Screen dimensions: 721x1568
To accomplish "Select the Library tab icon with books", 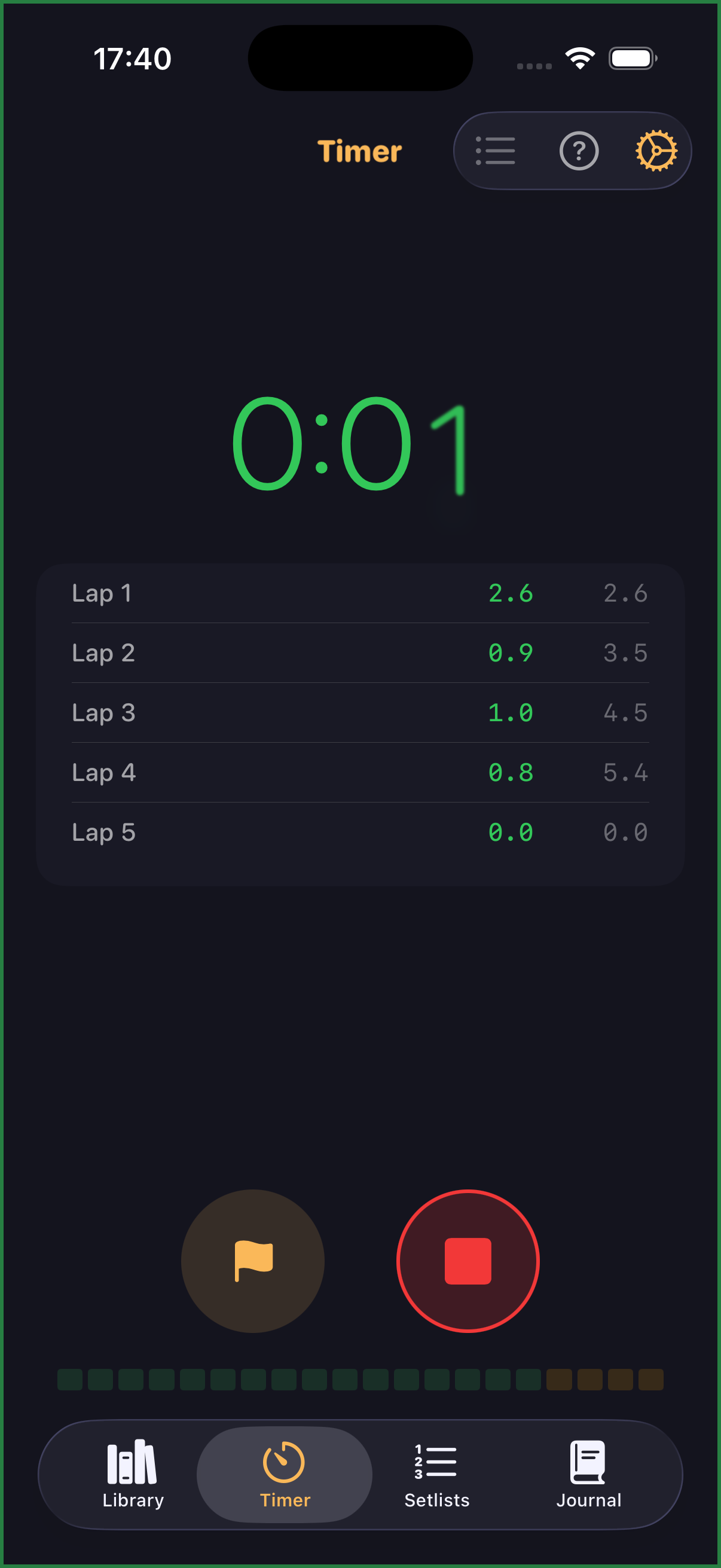I will (x=133, y=1463).
